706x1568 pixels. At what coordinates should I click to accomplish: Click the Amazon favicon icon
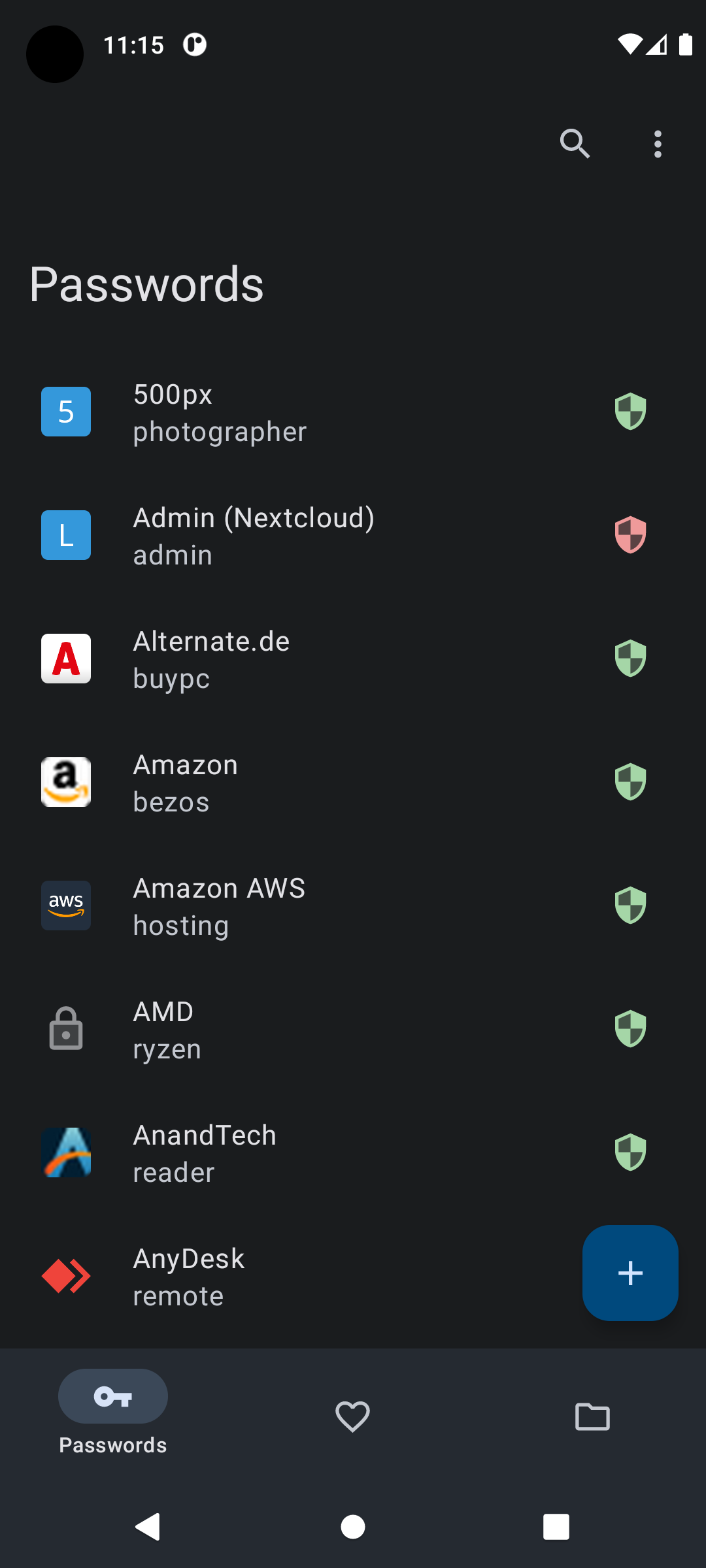65,782
